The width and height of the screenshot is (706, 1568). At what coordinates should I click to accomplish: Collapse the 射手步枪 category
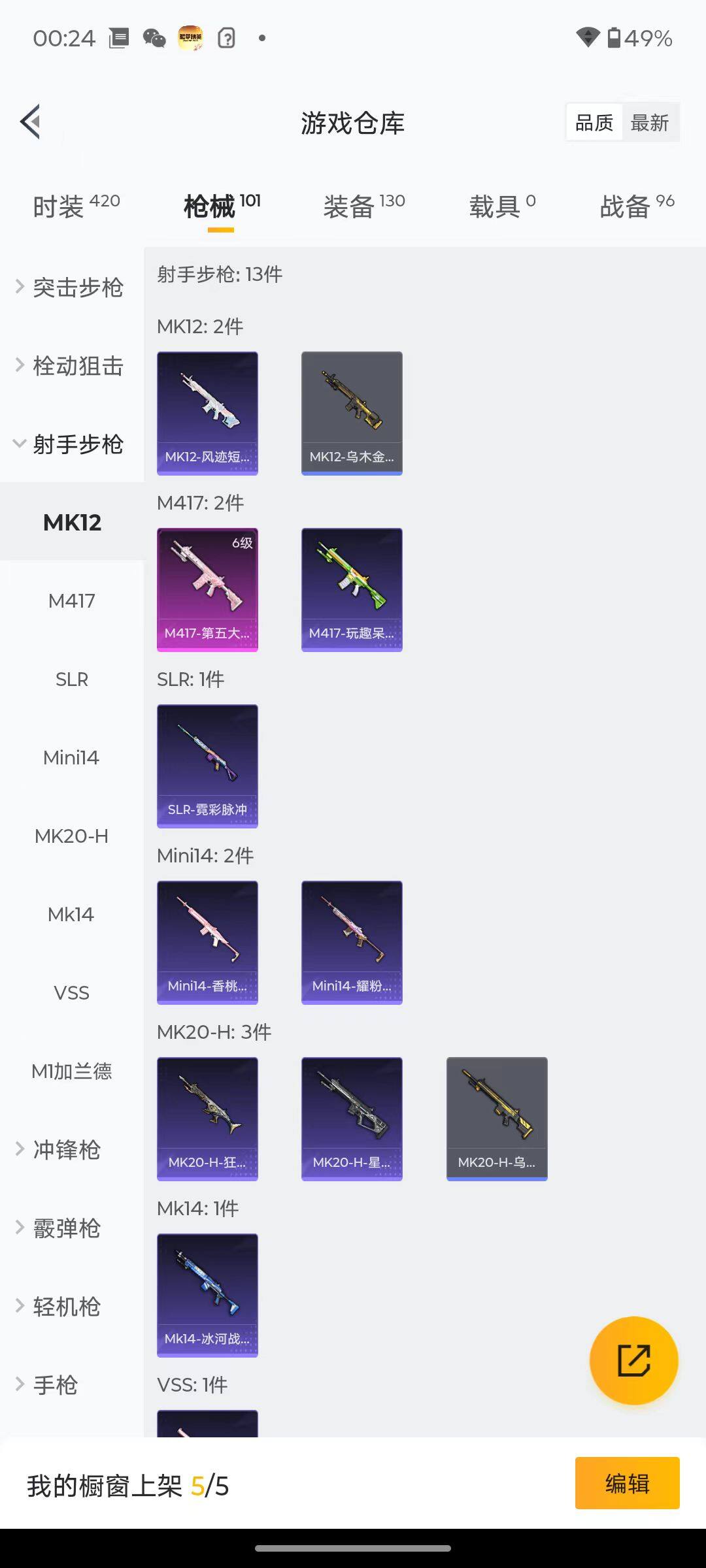(71, 444)
